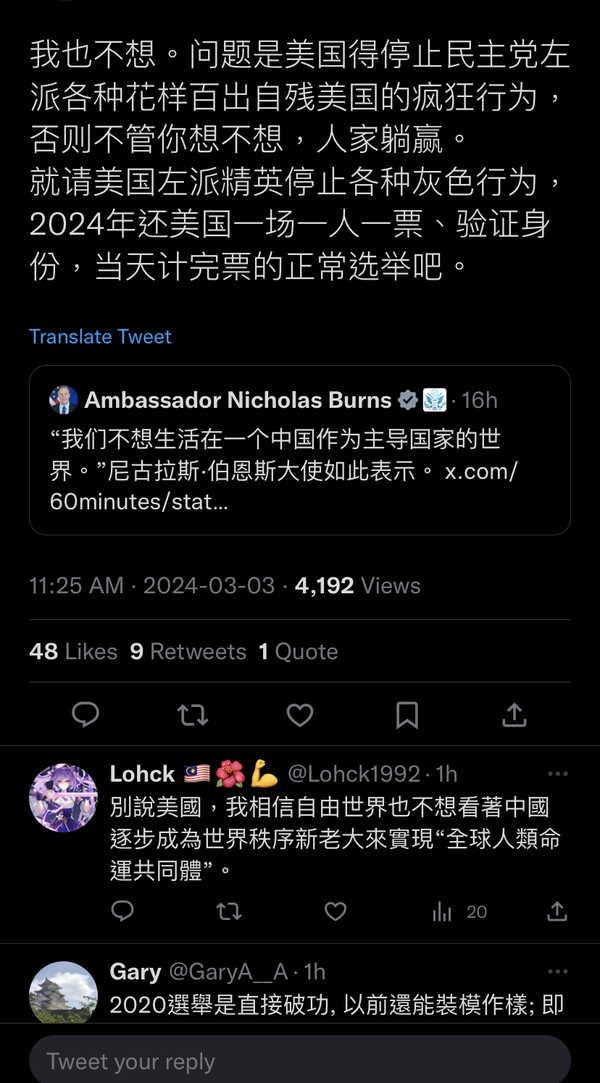600x1083 pixels.
Task: View analytics for Lohck's reply
Action: point(458,911)
